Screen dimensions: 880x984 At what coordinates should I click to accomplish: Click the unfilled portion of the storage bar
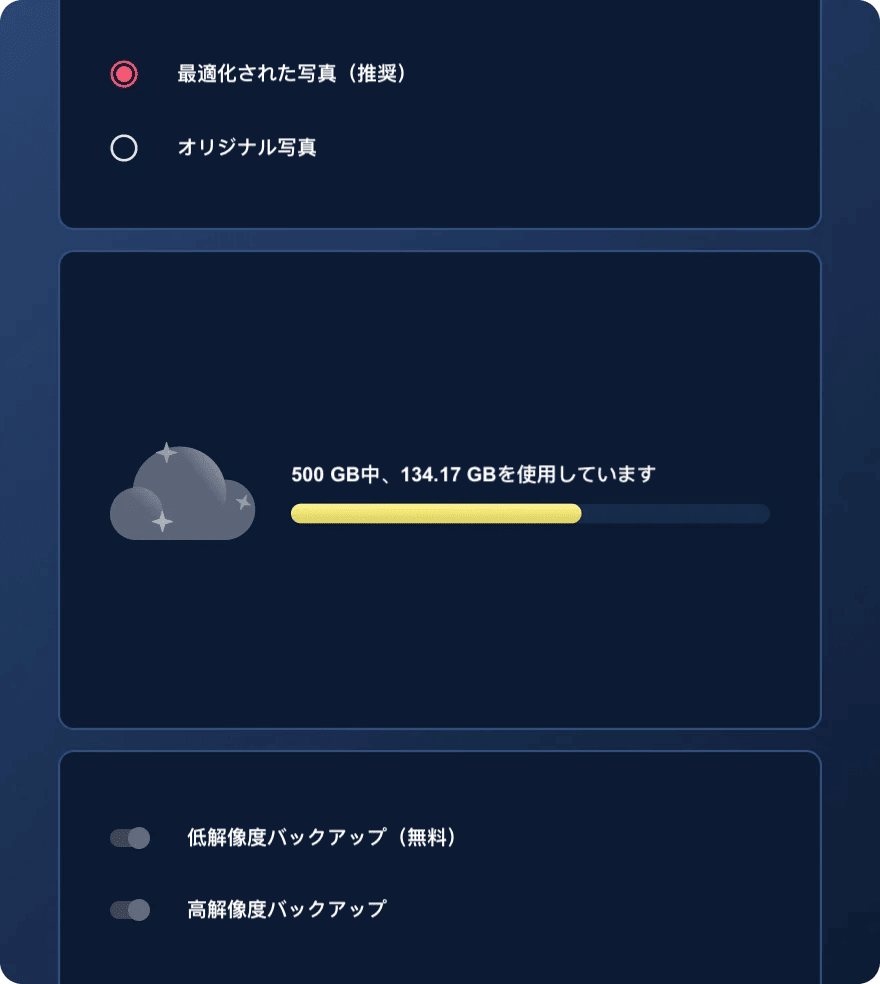click(675, 513)
